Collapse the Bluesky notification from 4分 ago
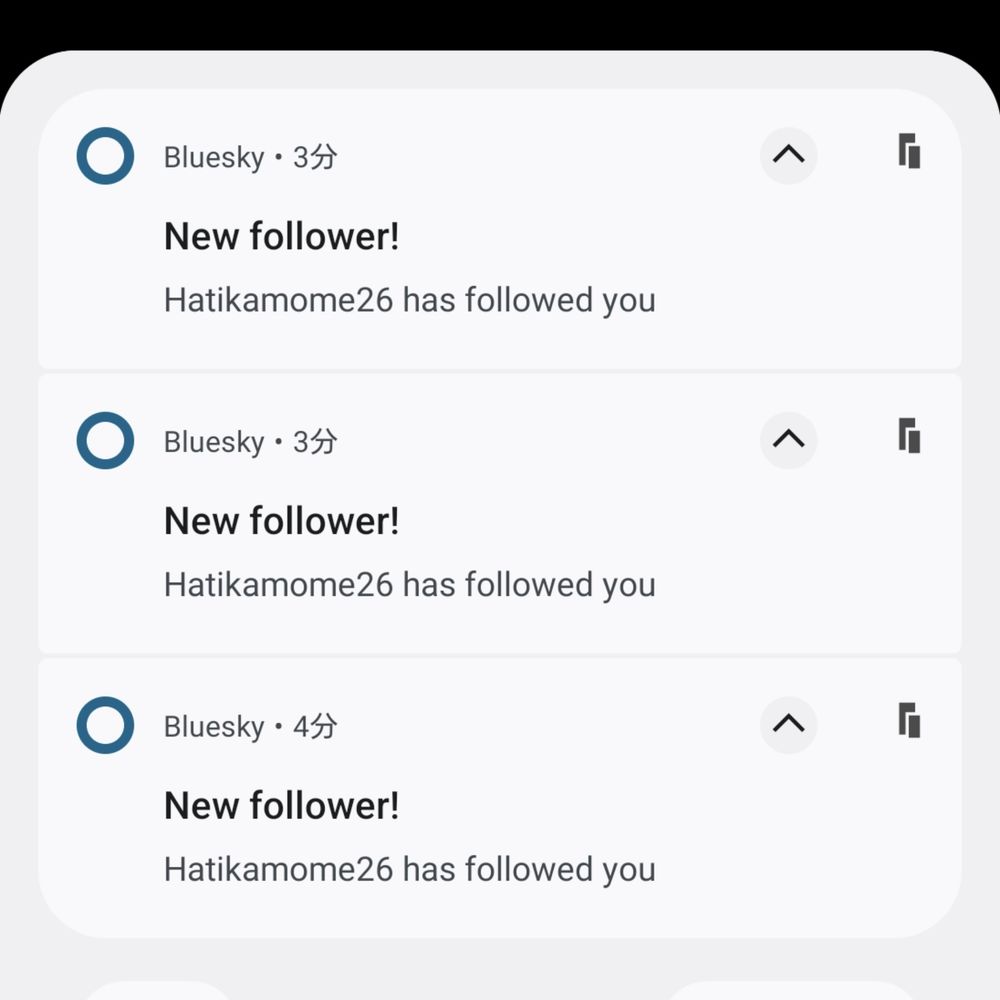The height and width of the screenshot is (1000, 1000). pos(788,724)
